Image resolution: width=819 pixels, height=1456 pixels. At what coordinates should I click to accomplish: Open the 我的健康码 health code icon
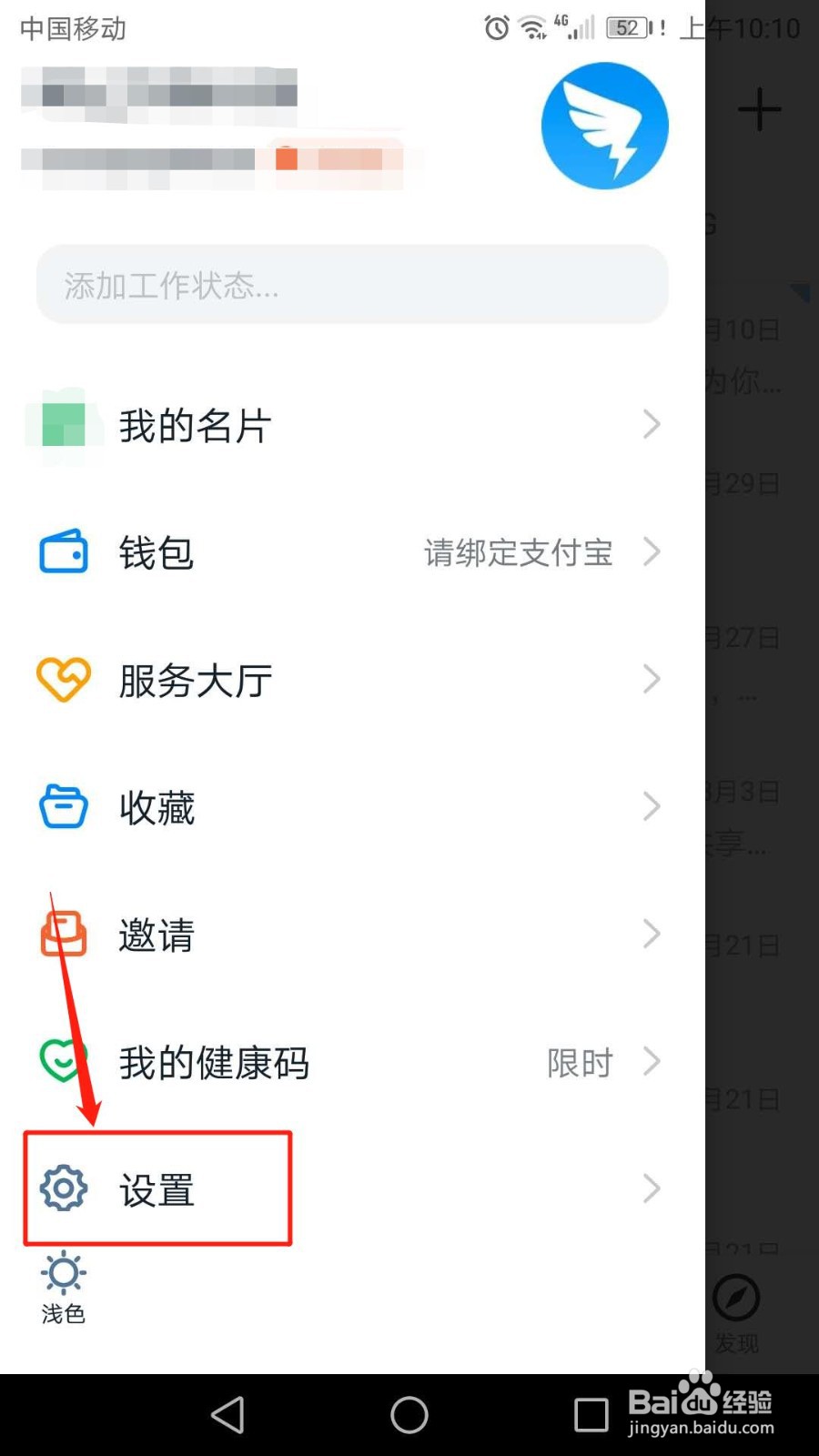pyautogui.click(x=62, y=1061)
